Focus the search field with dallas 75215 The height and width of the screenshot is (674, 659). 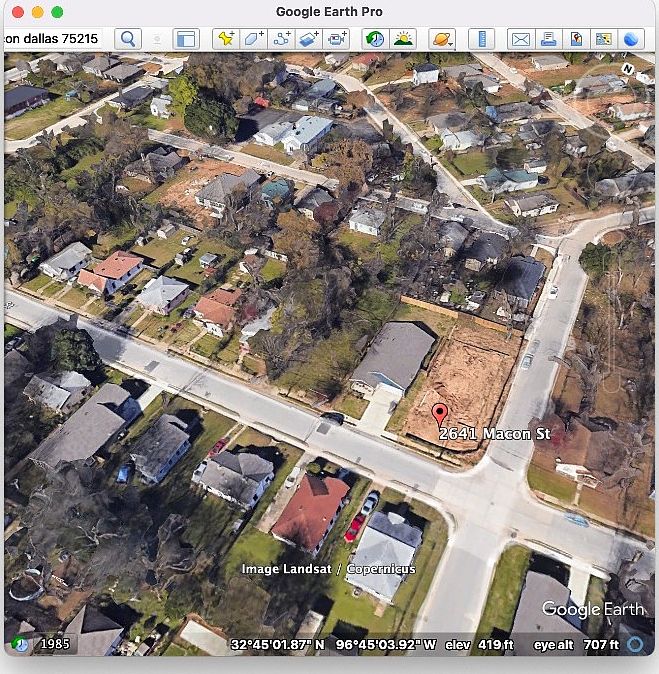(x=55, y=39)
